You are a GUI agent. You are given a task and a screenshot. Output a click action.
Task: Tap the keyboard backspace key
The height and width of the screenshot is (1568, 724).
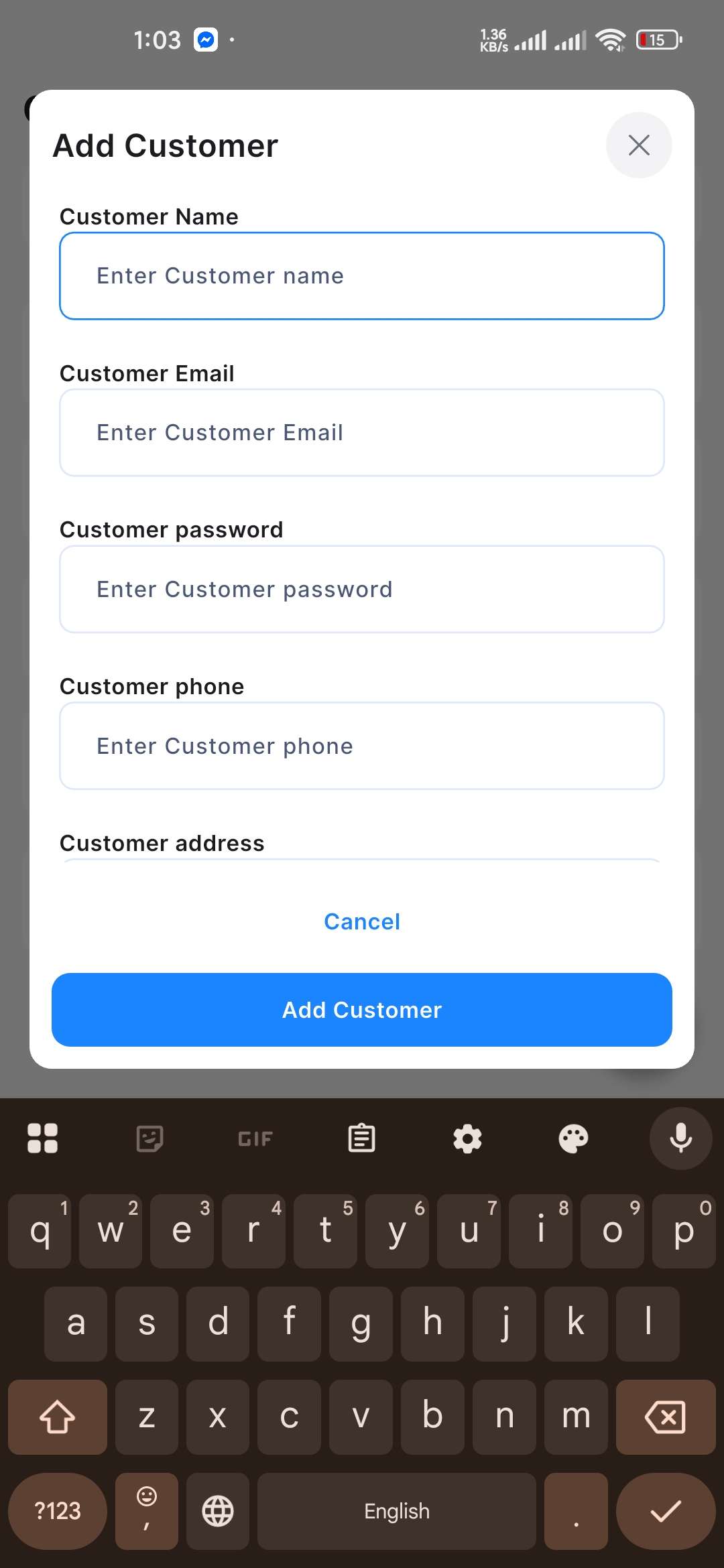coord(665,1417)
